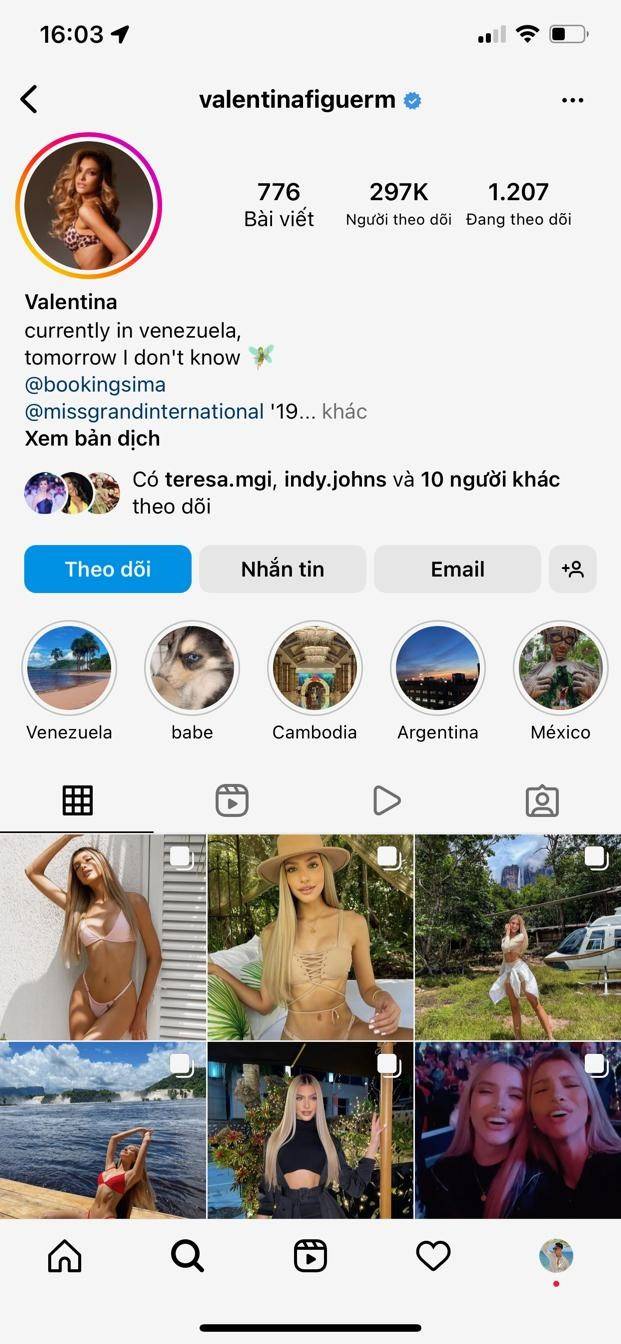Open the post with the helicopter

518,937
